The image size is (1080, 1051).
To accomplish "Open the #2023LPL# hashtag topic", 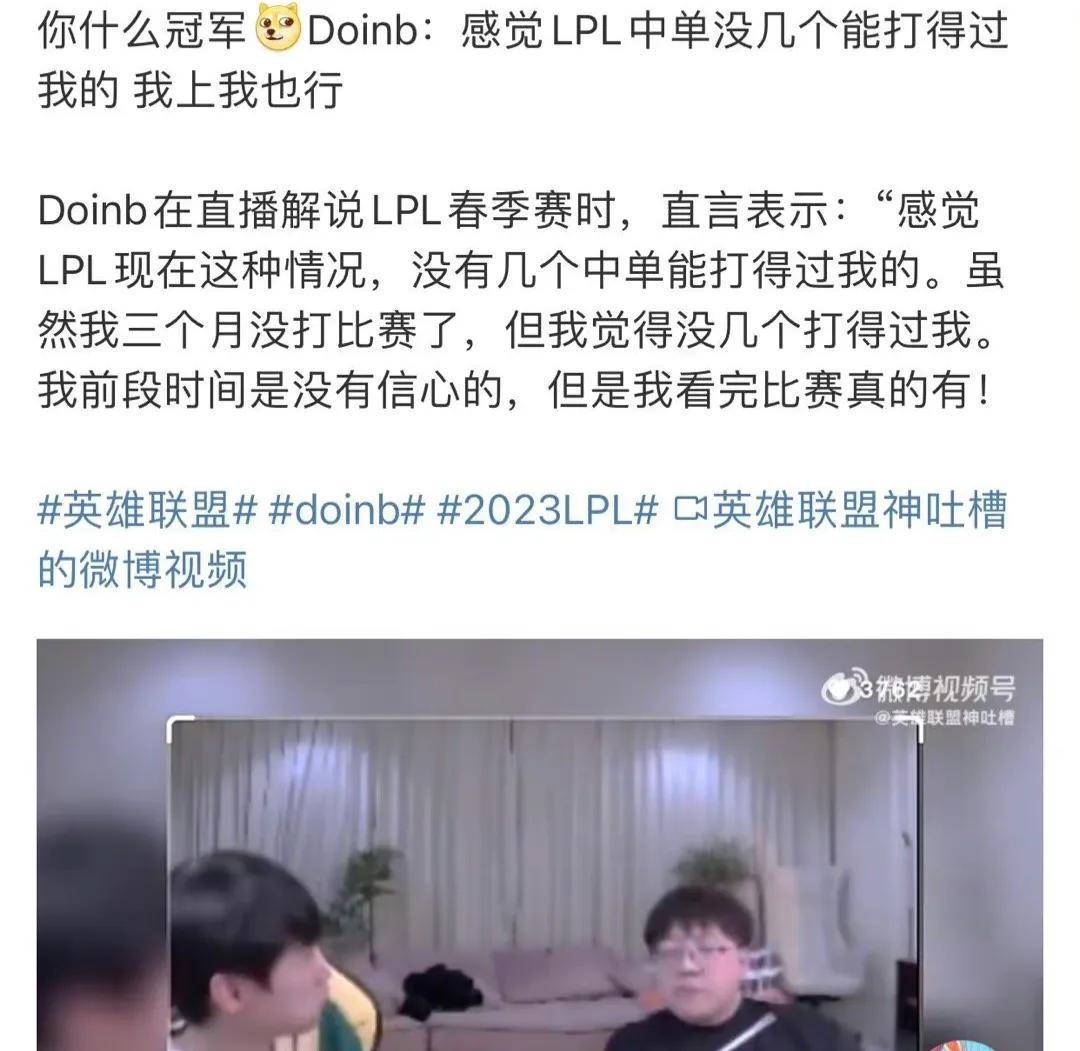I will click(548, 511).
